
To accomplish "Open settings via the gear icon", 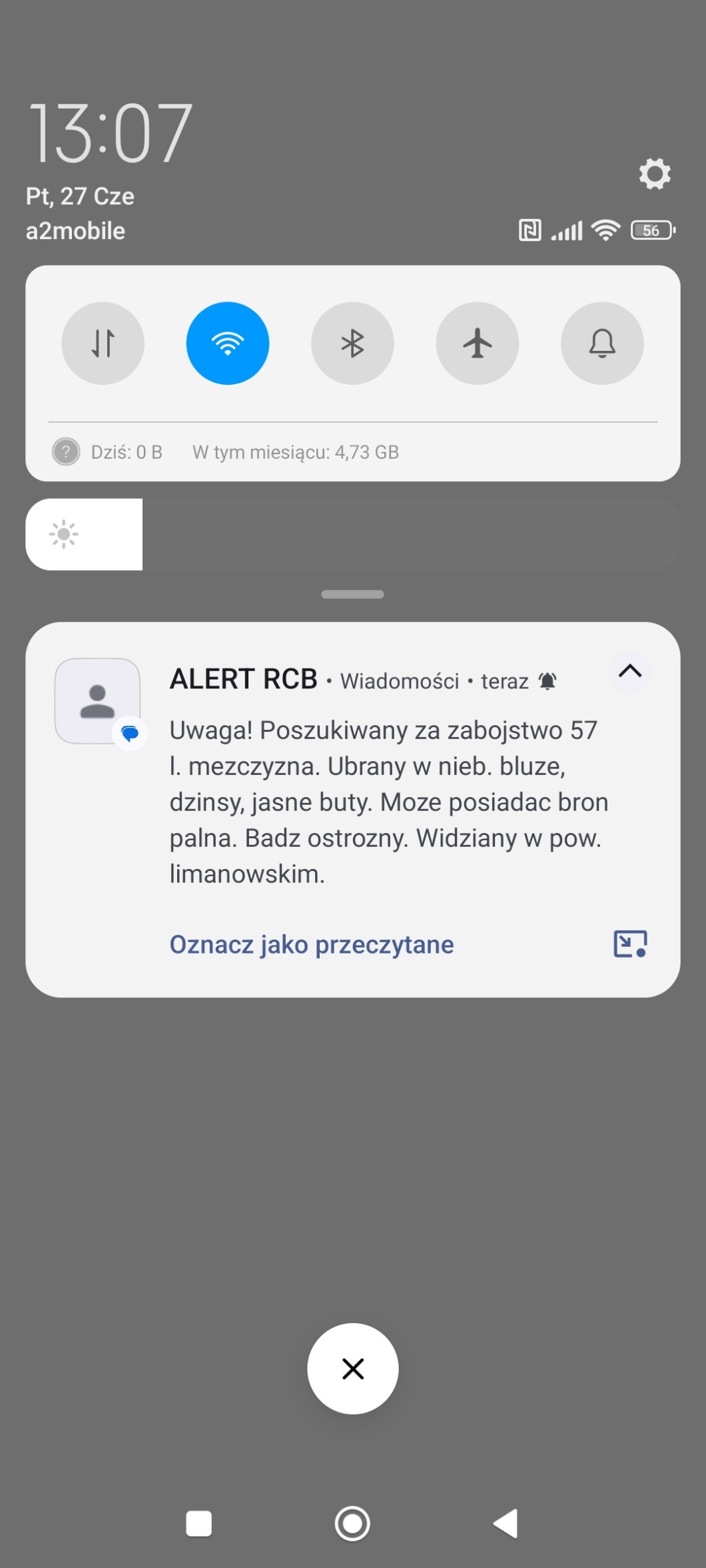I will click(x=655, y=174).
